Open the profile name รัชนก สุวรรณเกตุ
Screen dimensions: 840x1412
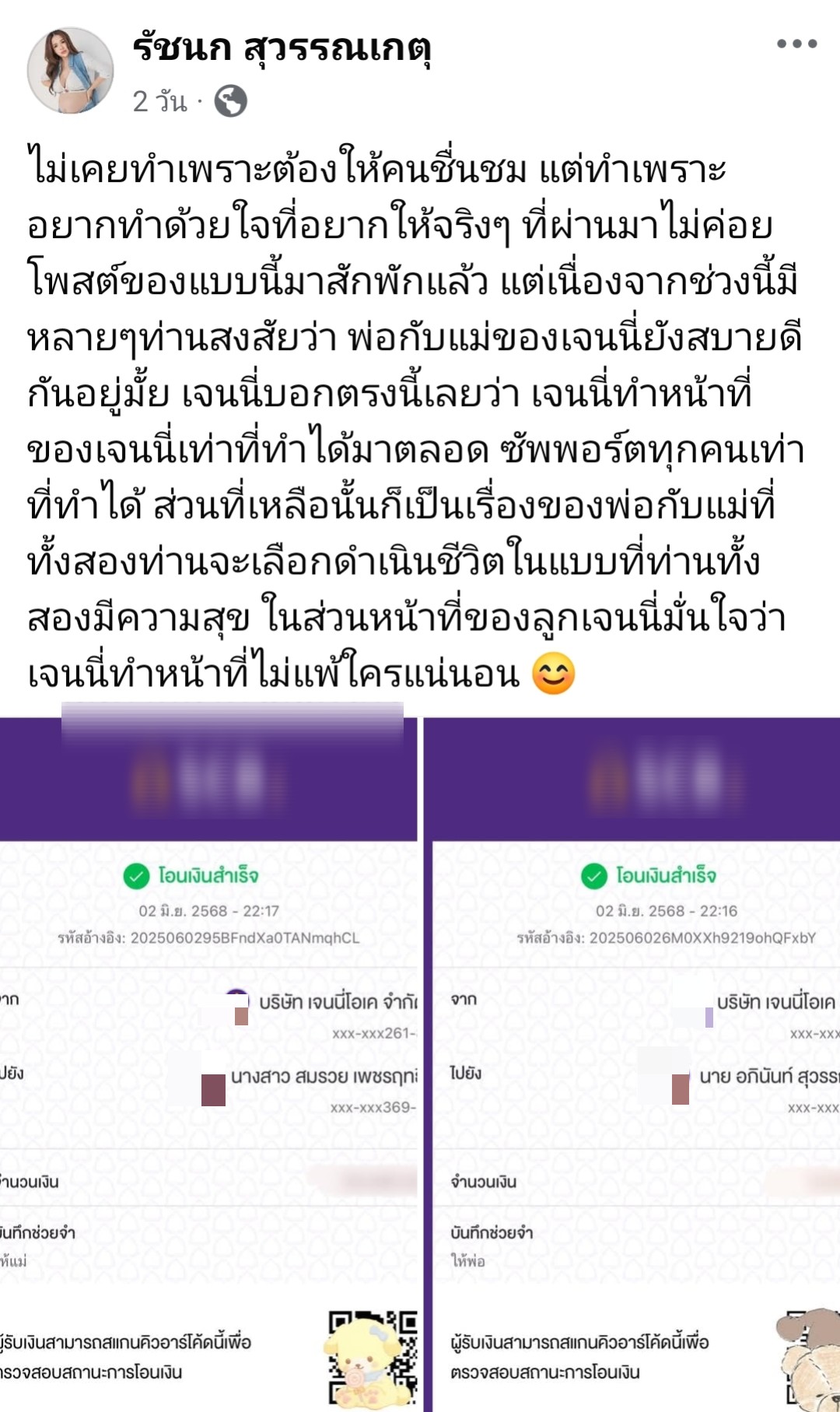pyautogui.click(x=282, y=48)
